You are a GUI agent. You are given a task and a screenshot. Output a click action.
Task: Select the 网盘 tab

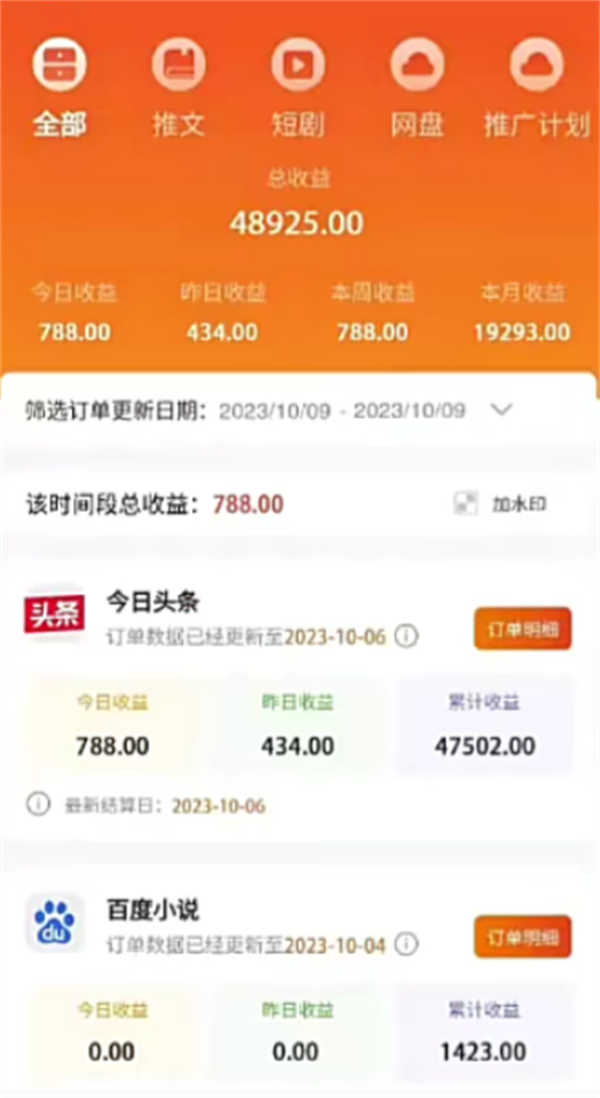(x=417, y=88)
